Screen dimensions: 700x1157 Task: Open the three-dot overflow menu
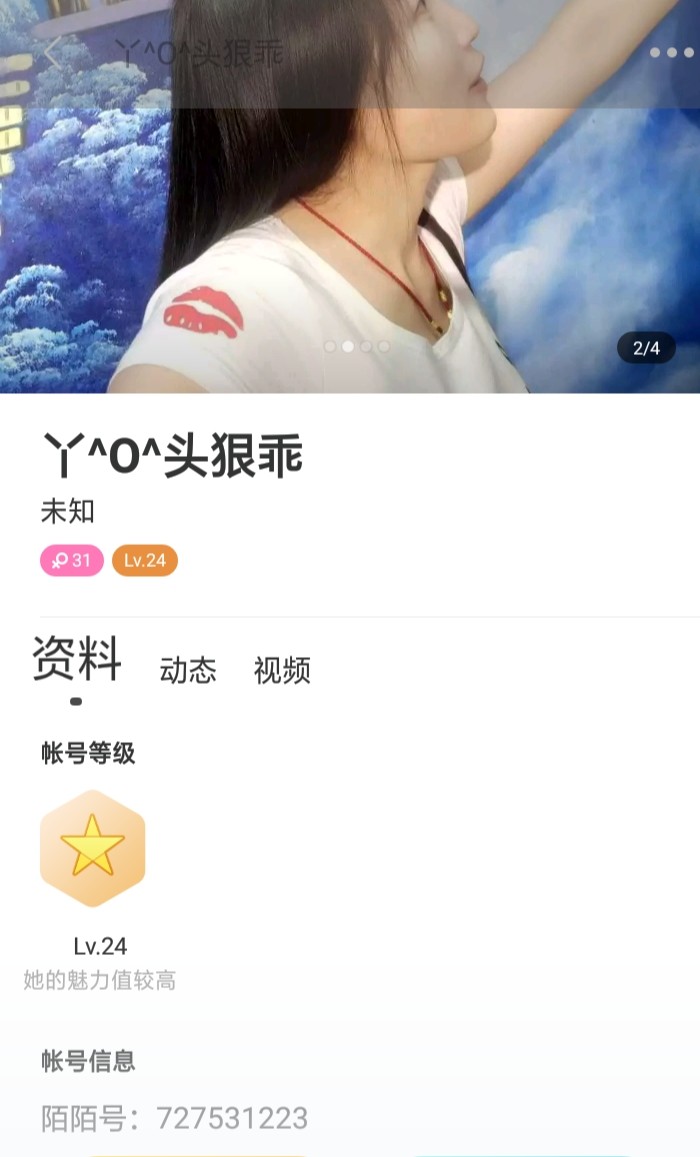click(671, 52)
